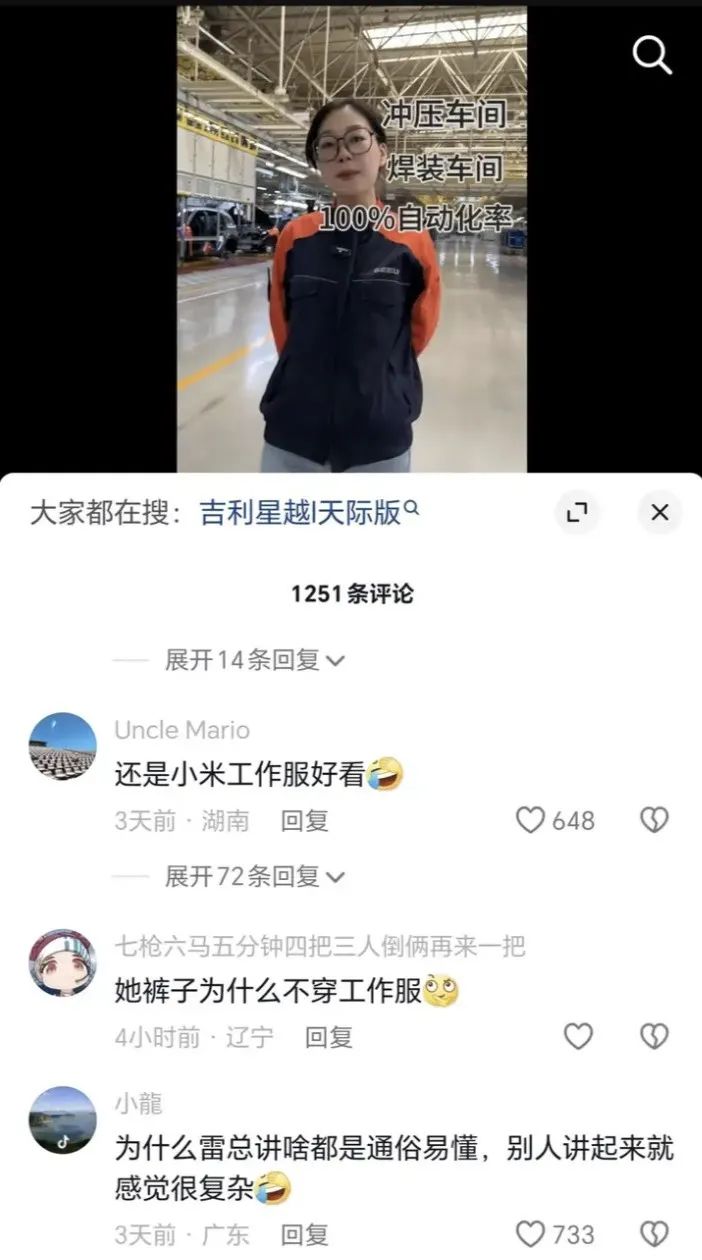Viewport: 702px width, 1260px height.
Task: Dislike 小龍's comment
Action: tap(654, 1235)
